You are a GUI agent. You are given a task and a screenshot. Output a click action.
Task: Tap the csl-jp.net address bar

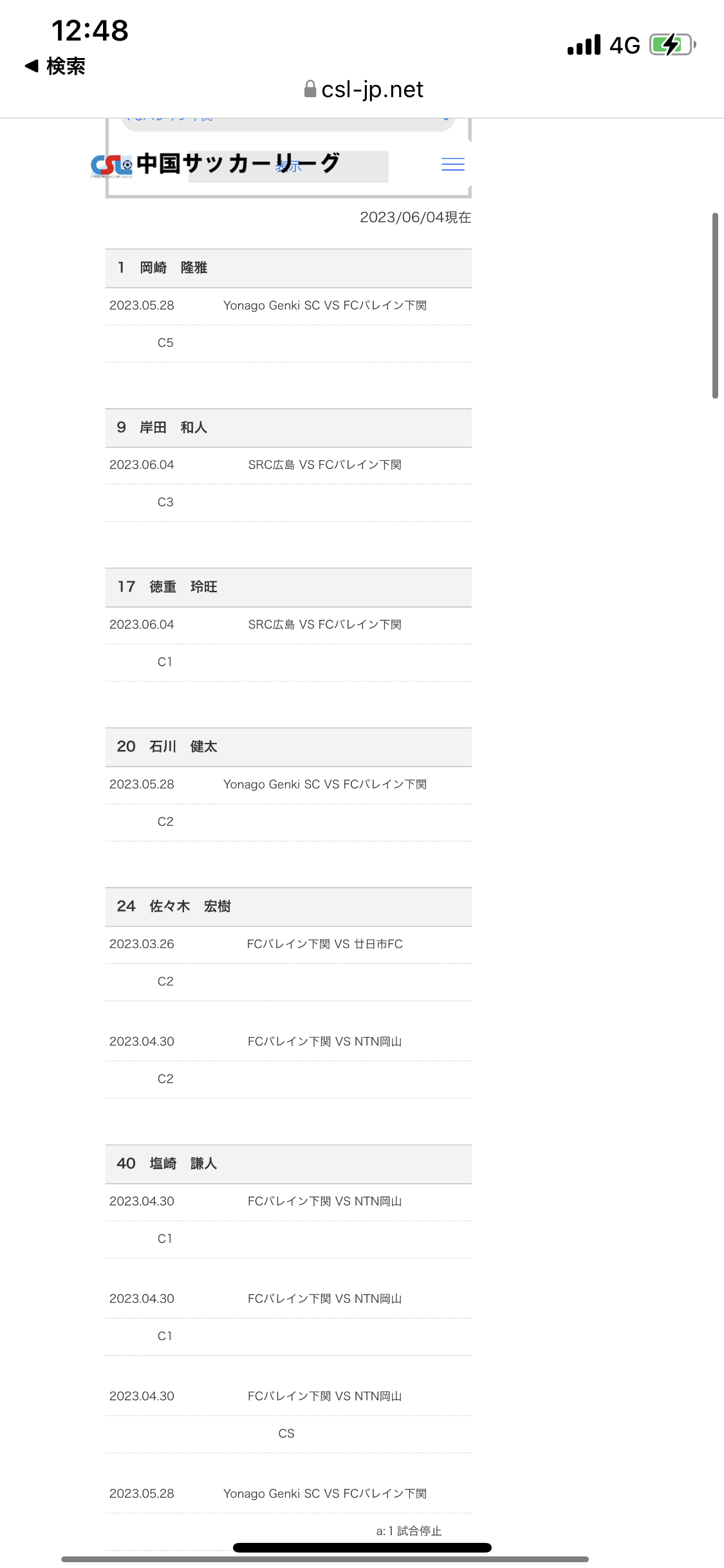pos(364,89)
